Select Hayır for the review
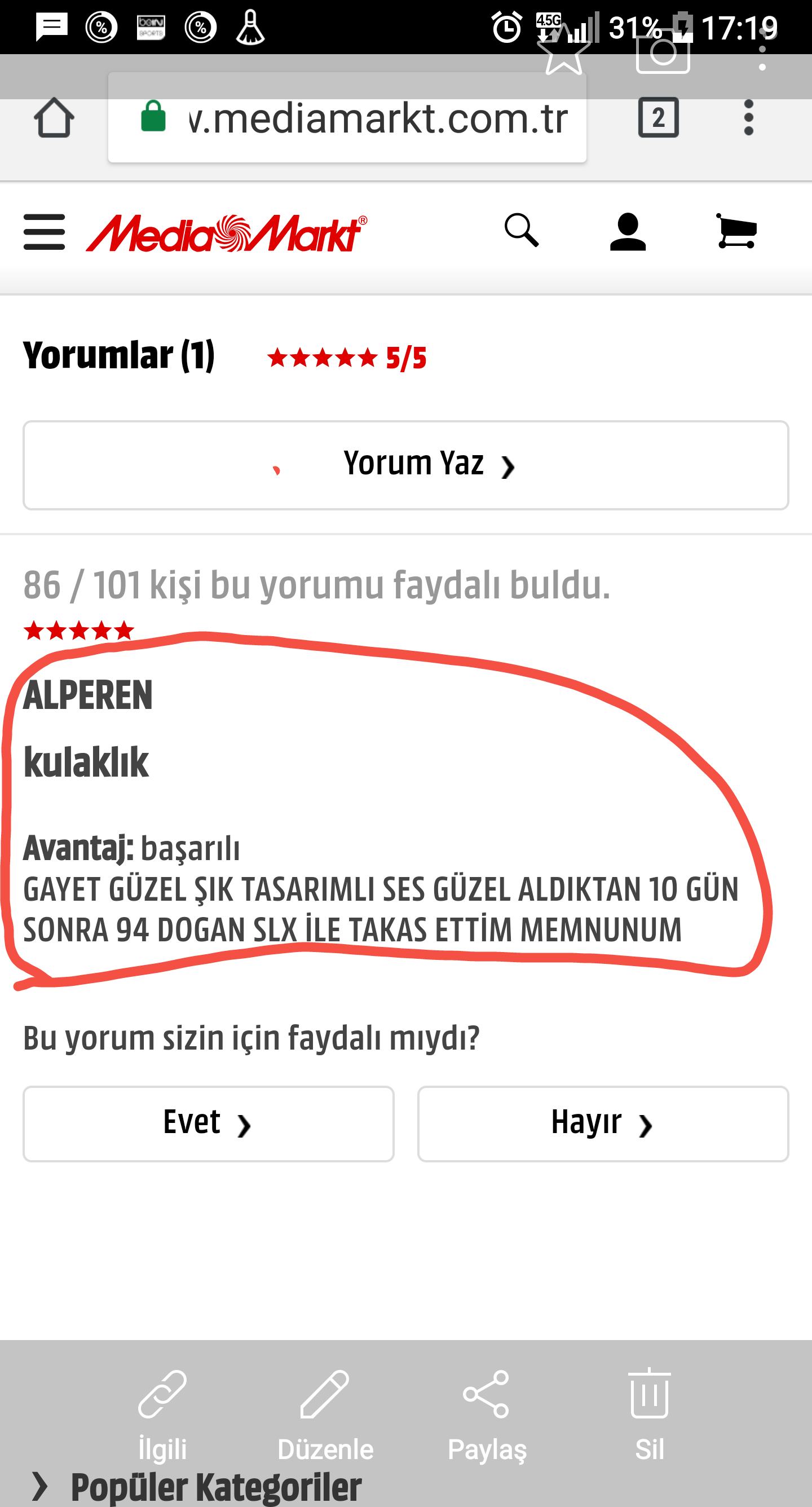812x1507 pixels. click(603, 1124)
